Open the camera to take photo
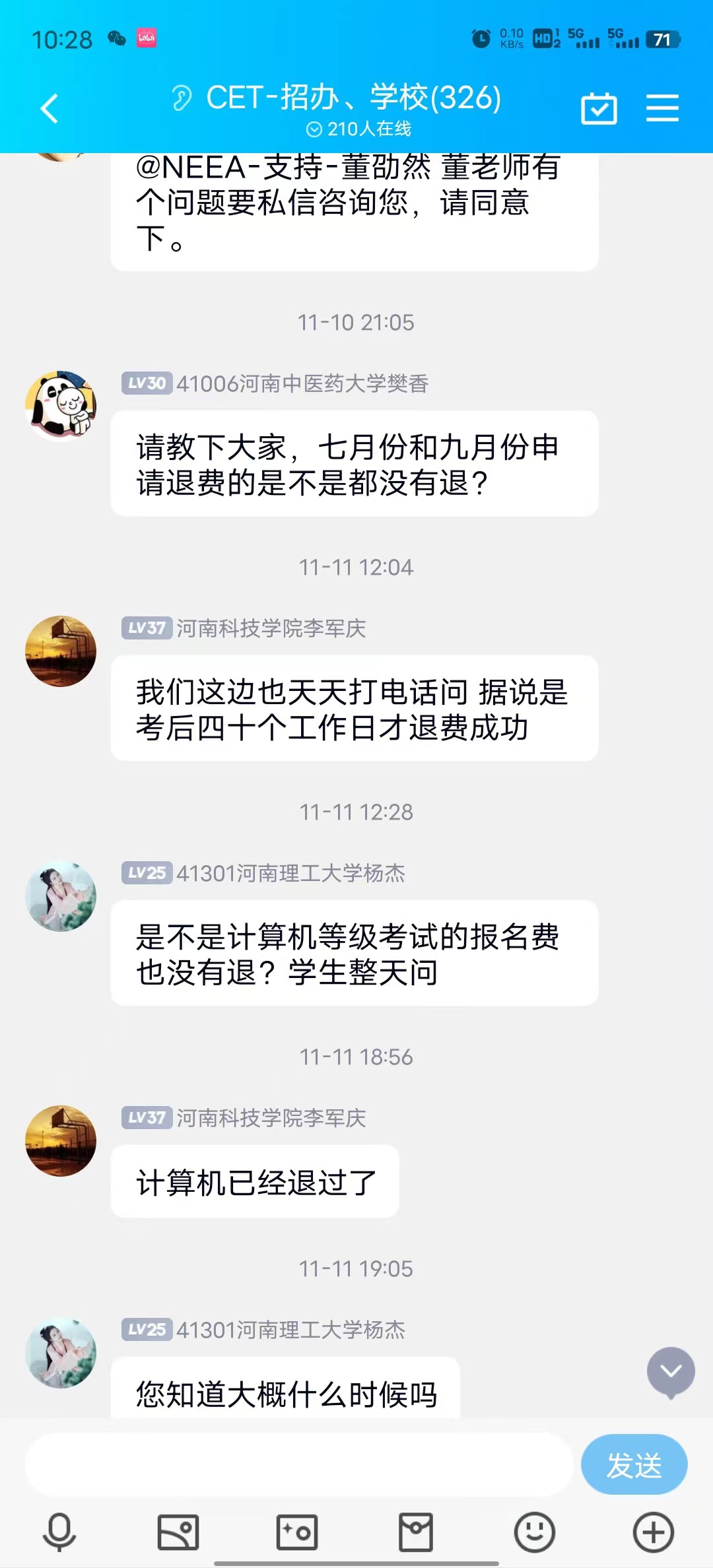Viewport: 713px width, 1568px height. [x=297, y=1532]
